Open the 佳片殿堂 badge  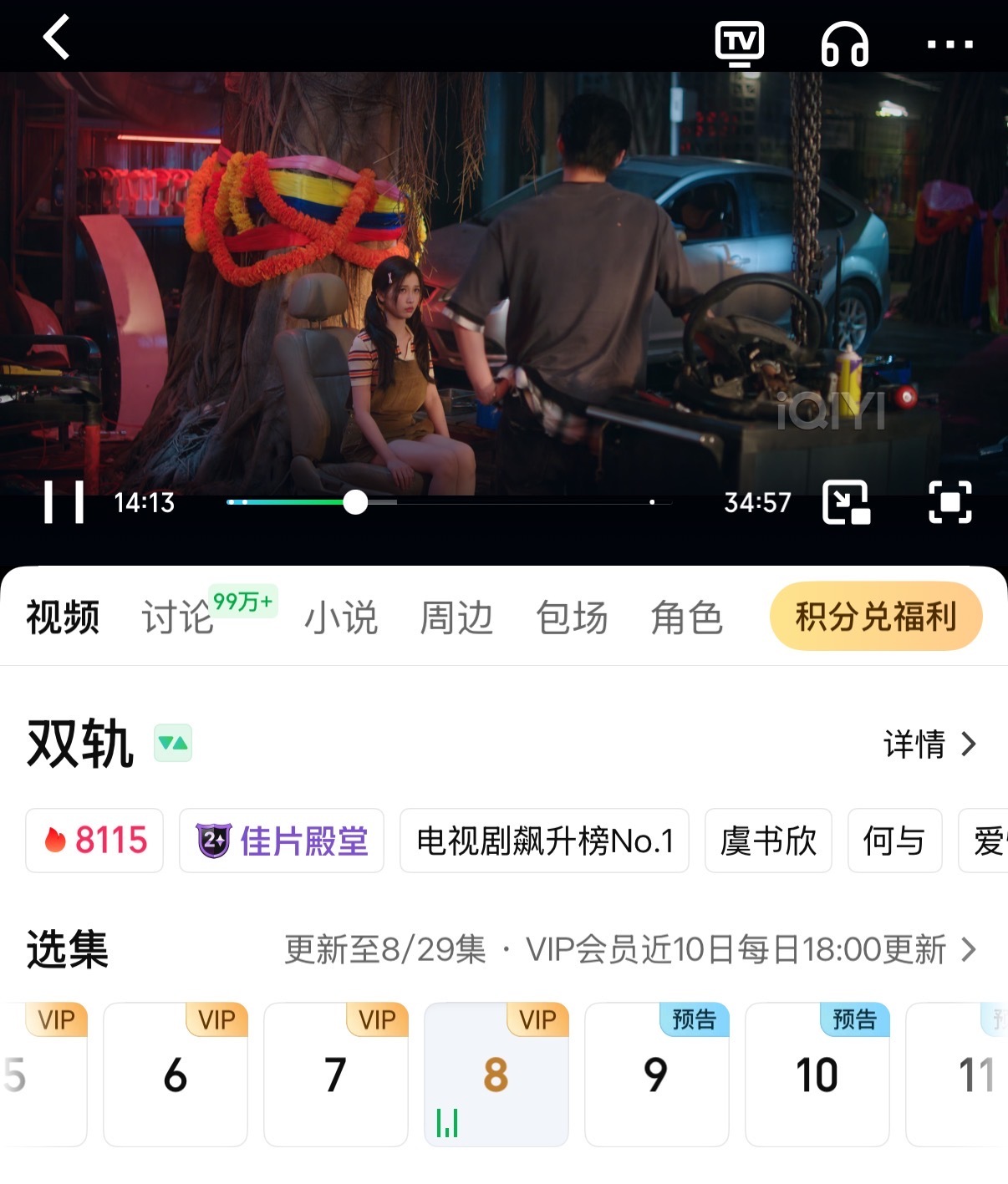[x=281, y=841]
